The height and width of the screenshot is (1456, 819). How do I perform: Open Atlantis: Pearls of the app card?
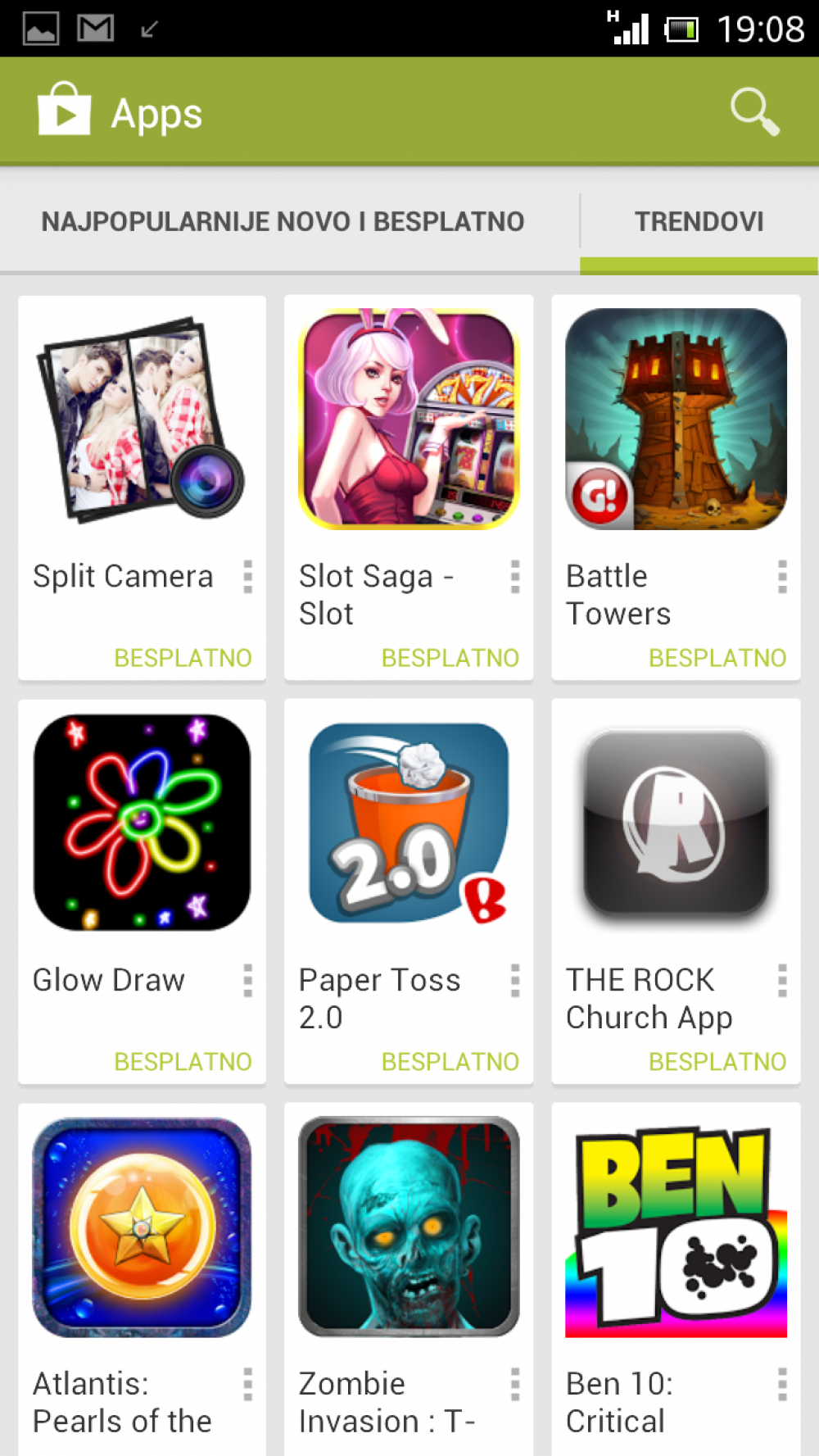pyautogui.click(x=143, y=1280)
